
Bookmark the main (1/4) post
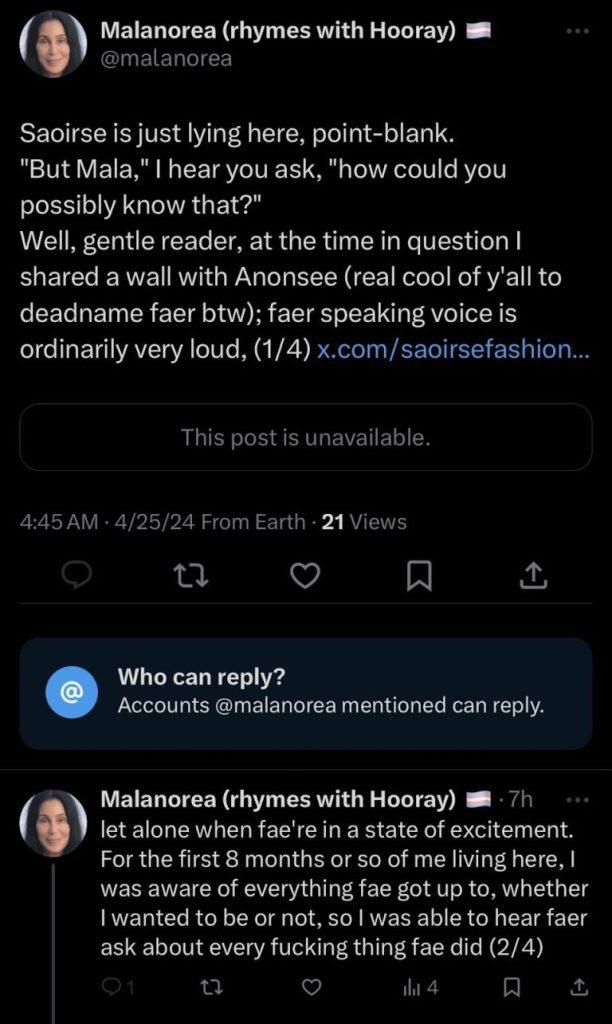[420, 574]
